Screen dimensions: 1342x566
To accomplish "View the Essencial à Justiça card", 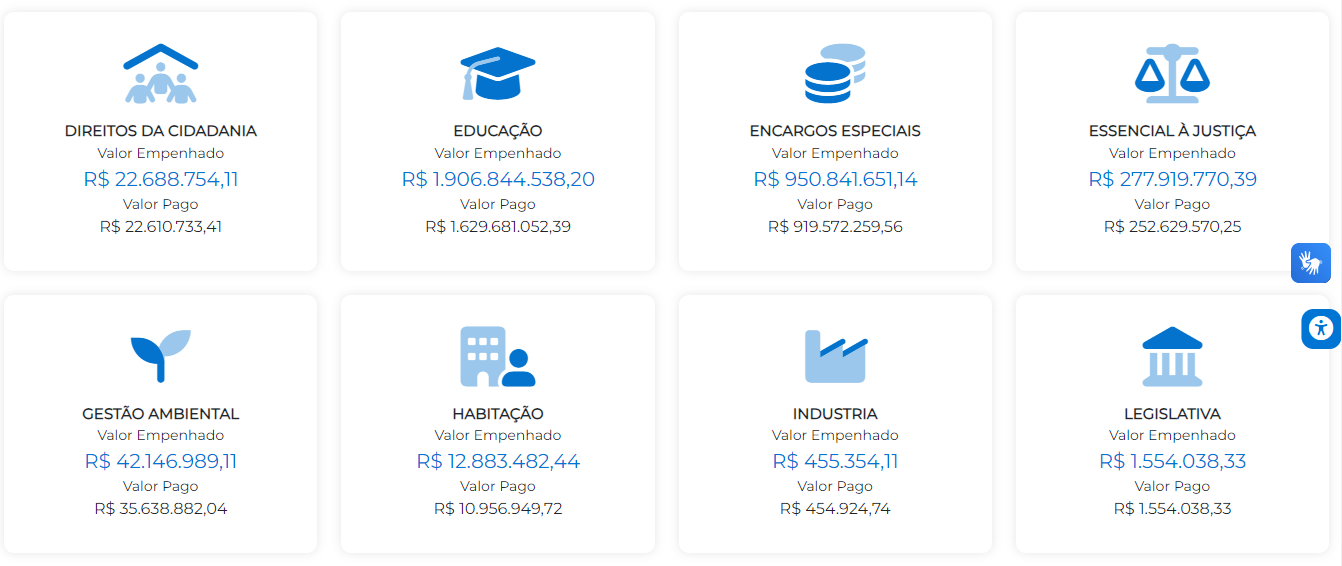I will point(1172,142).
